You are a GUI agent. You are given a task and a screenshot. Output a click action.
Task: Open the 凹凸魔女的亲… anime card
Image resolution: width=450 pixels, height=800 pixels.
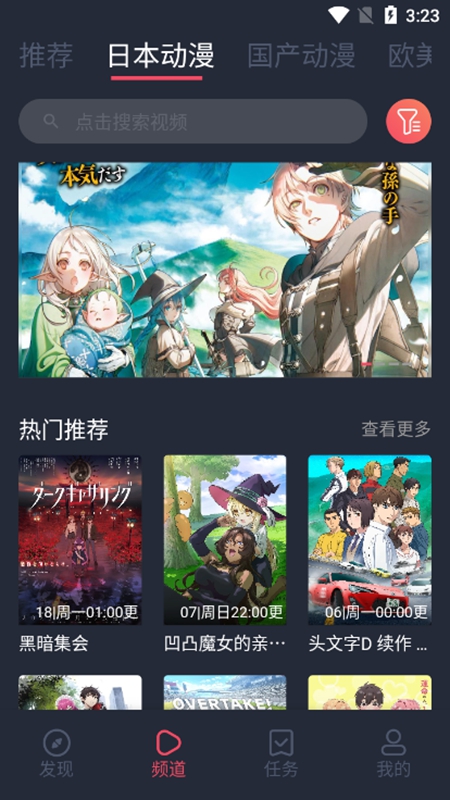pos(225,554)
